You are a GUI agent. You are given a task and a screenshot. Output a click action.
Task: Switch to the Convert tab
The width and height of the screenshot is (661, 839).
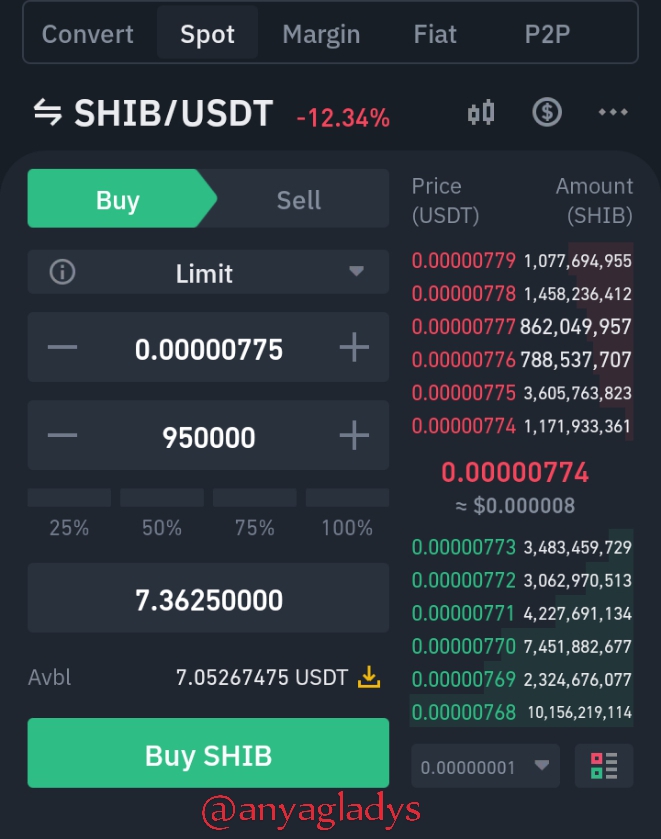88,34
